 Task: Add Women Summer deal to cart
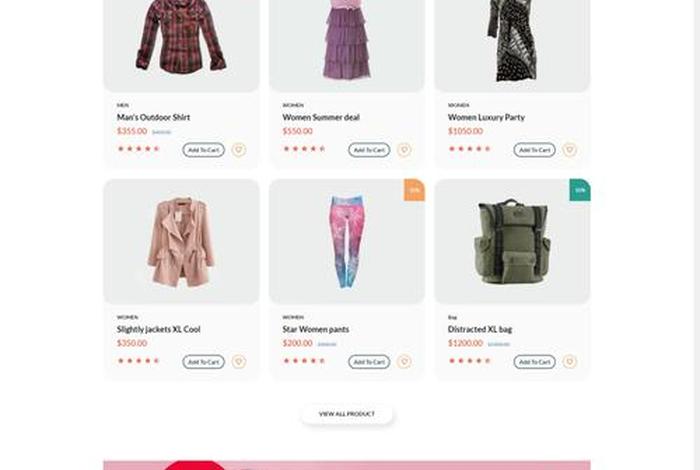click(x=369, y=150)
